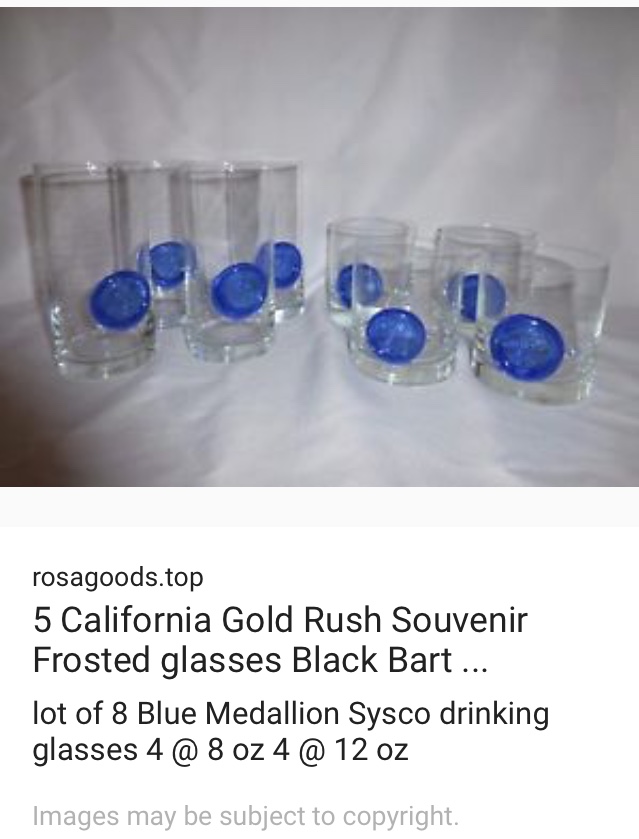
Task: Visit the rosagoods.top source site
Action: pos(118,577)
